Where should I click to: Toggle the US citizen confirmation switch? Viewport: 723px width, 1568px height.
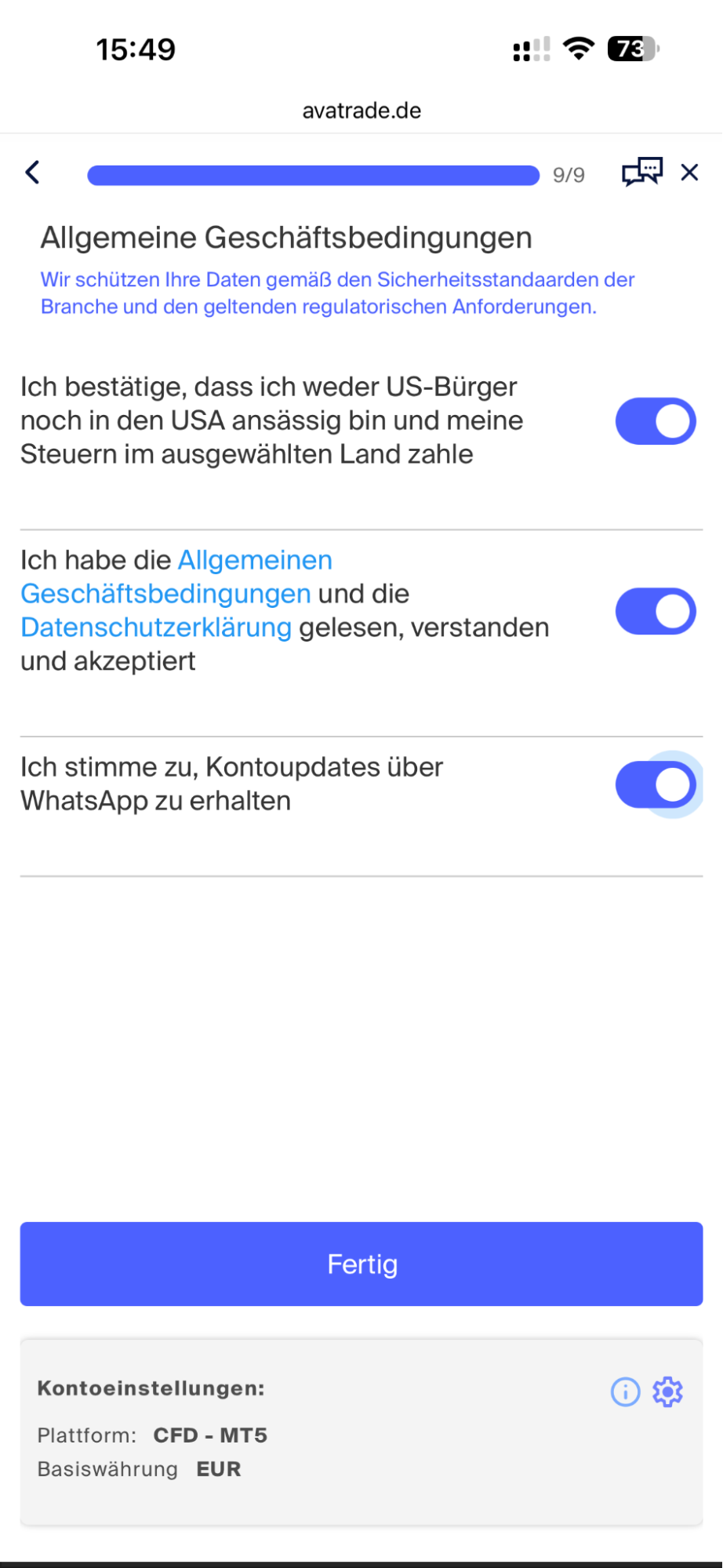click(x=656, y=421)
